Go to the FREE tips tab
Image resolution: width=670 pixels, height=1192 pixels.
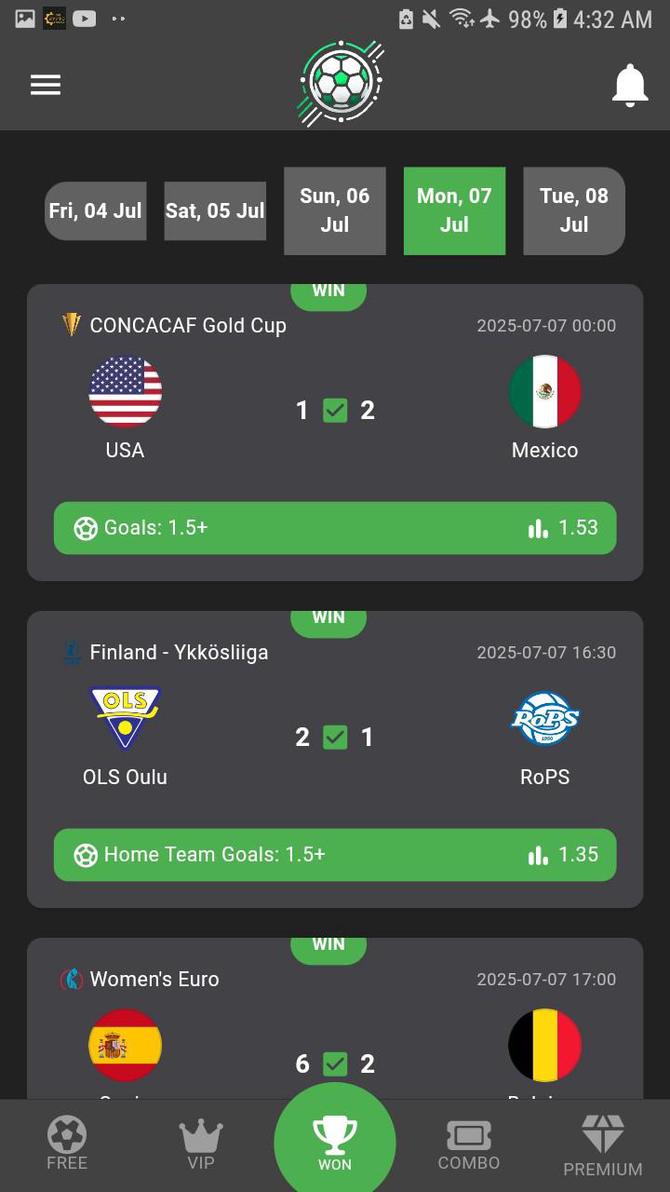coord(67,1143)
